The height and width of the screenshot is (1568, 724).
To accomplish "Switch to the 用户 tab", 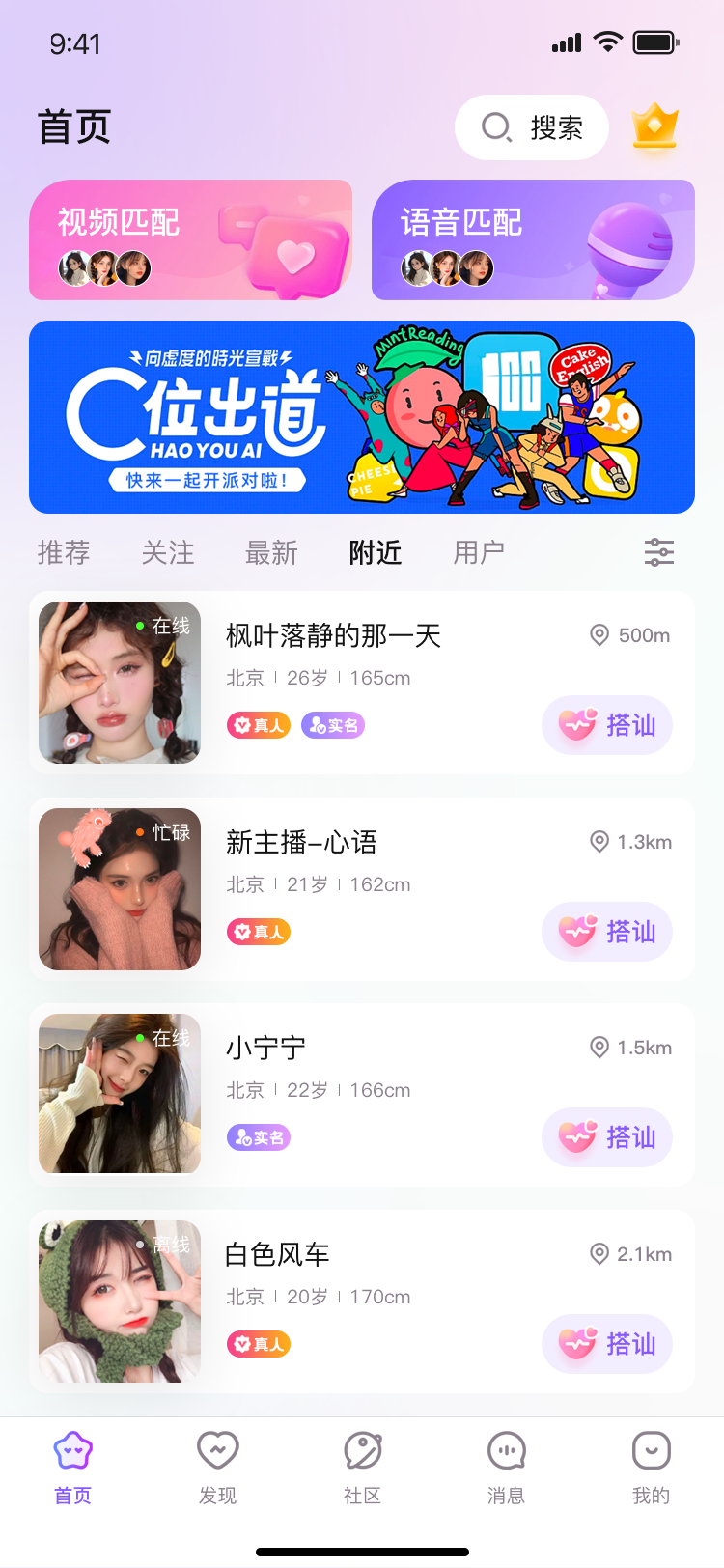I will 480,552.
